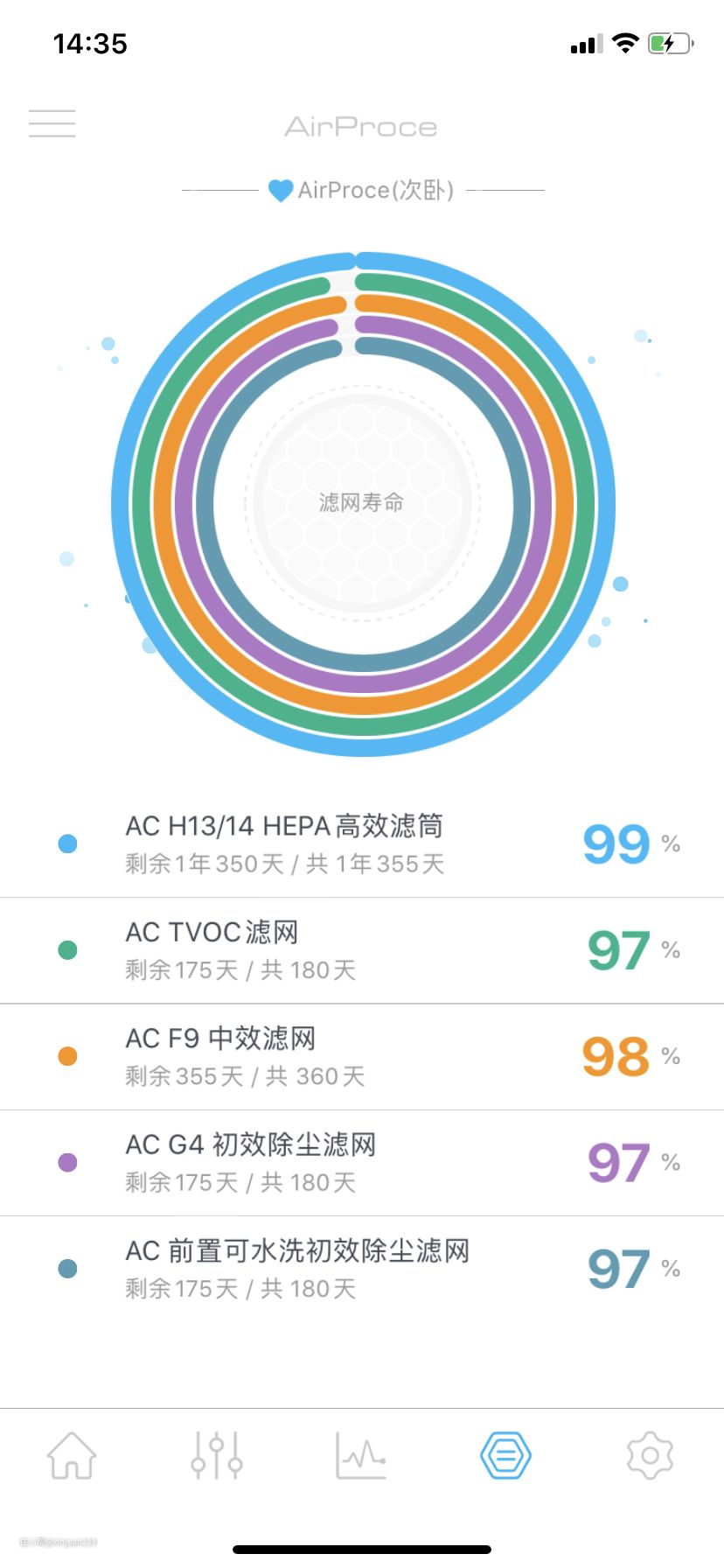Switch to the chart history tab

[360, 1455]
